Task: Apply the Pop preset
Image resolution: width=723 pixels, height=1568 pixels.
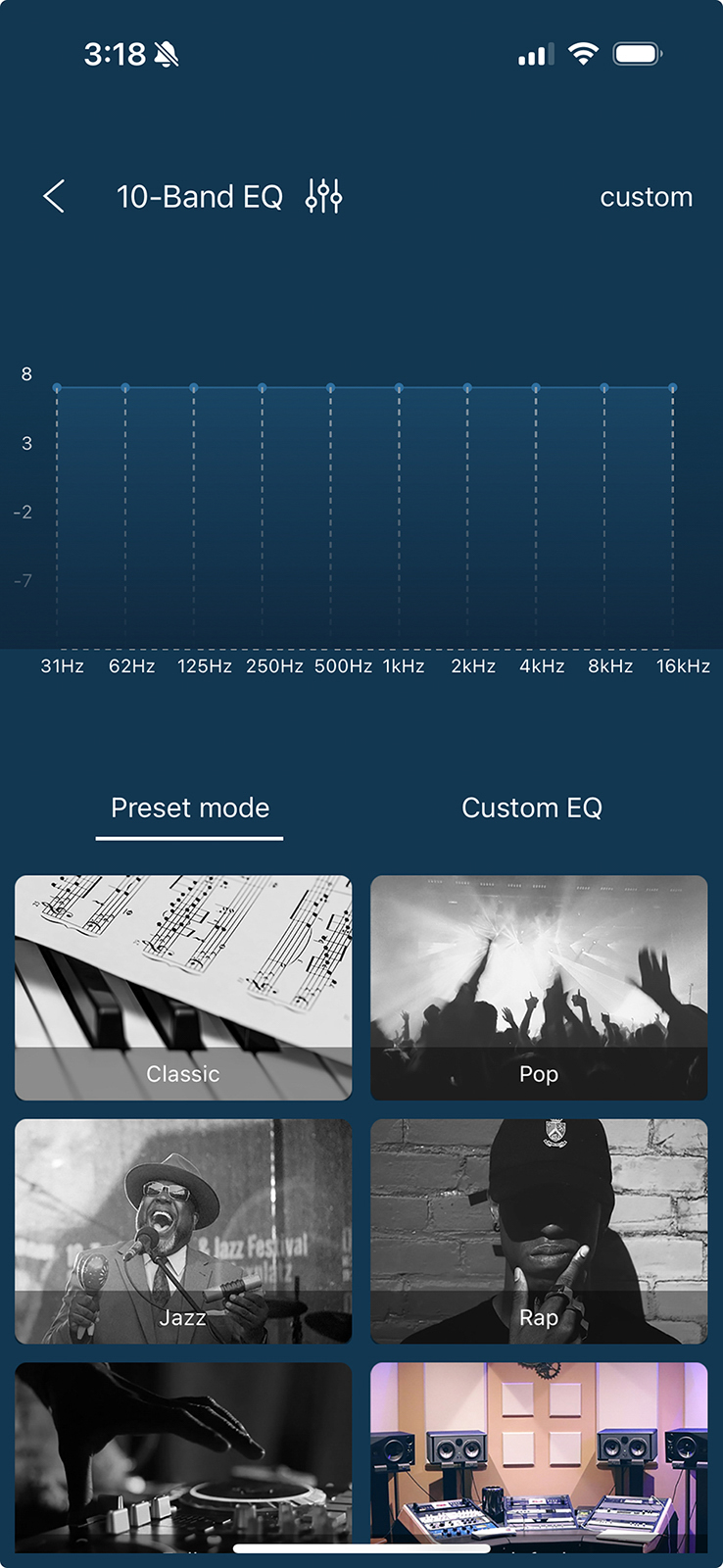Action: [539, 988]
